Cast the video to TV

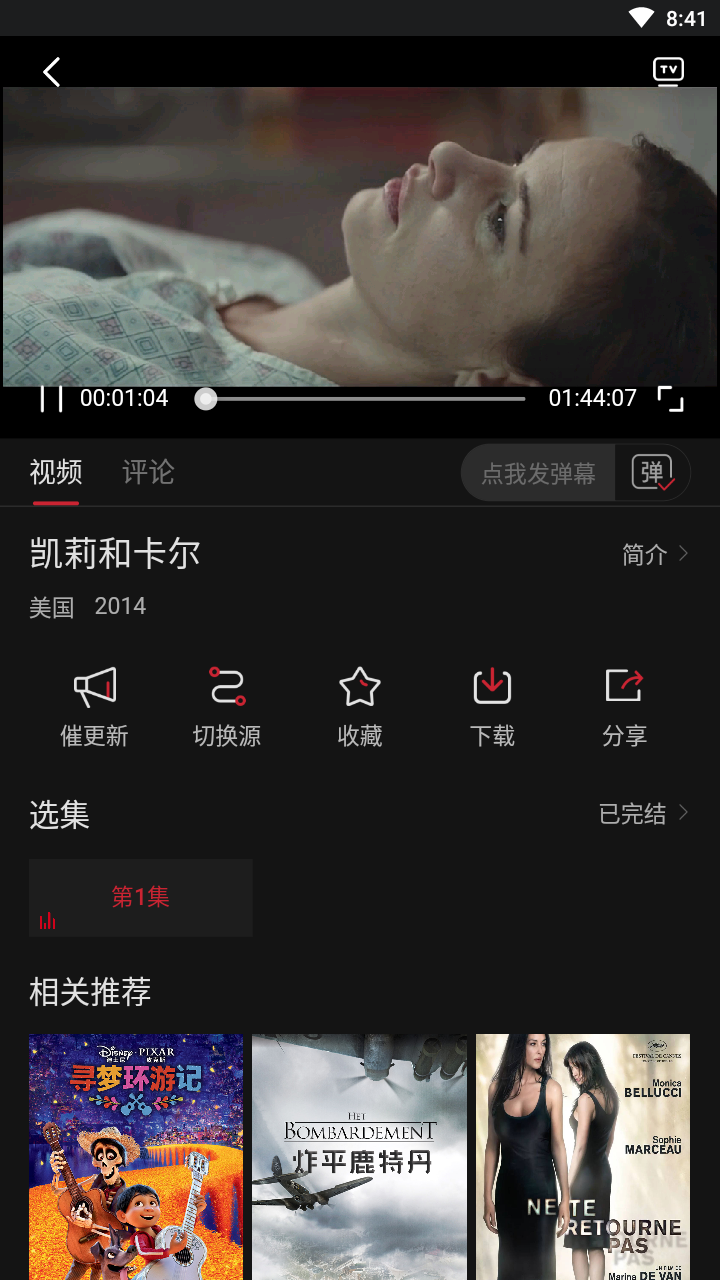click(668, 71)
